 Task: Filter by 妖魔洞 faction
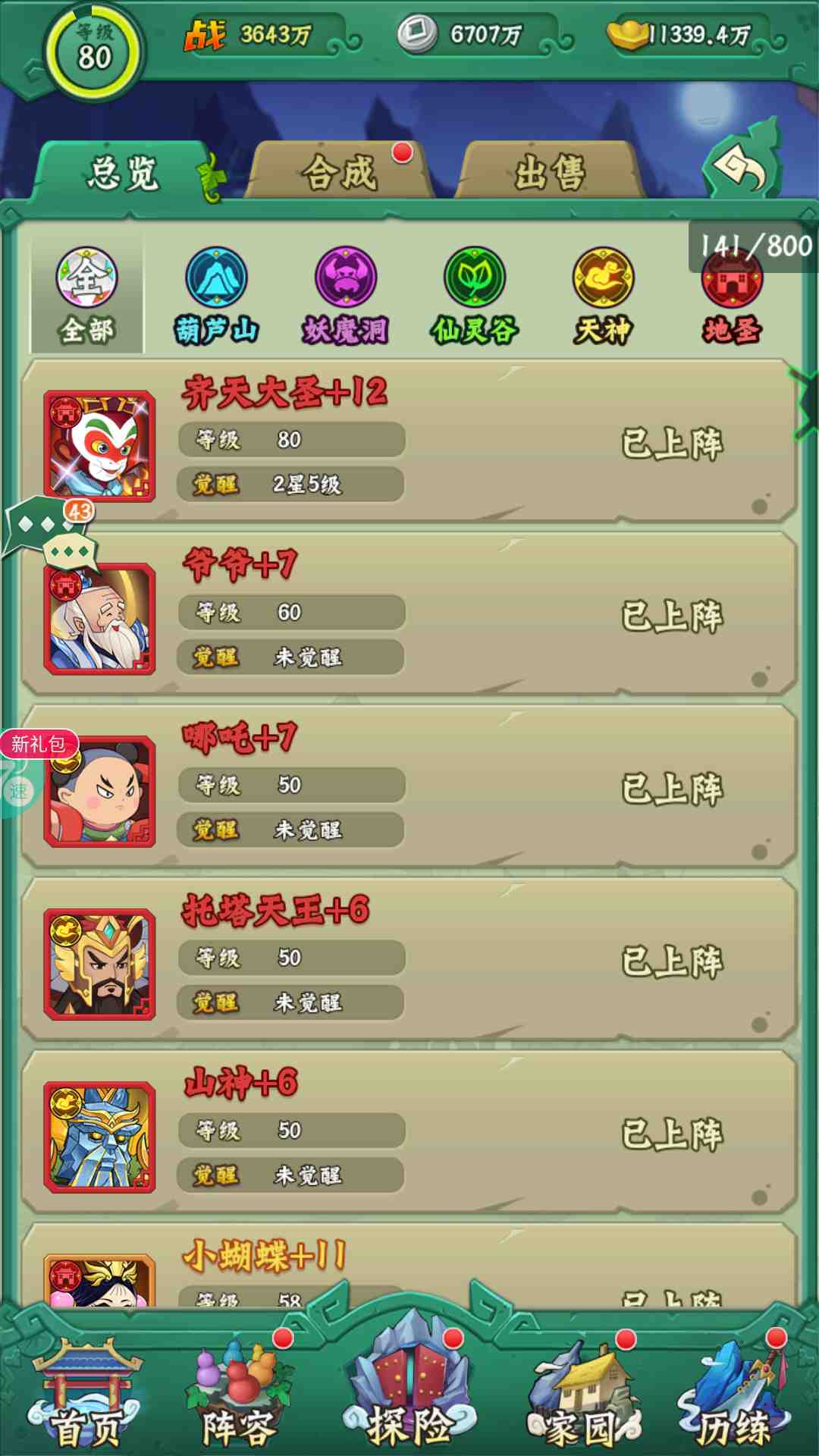(346, 297)
